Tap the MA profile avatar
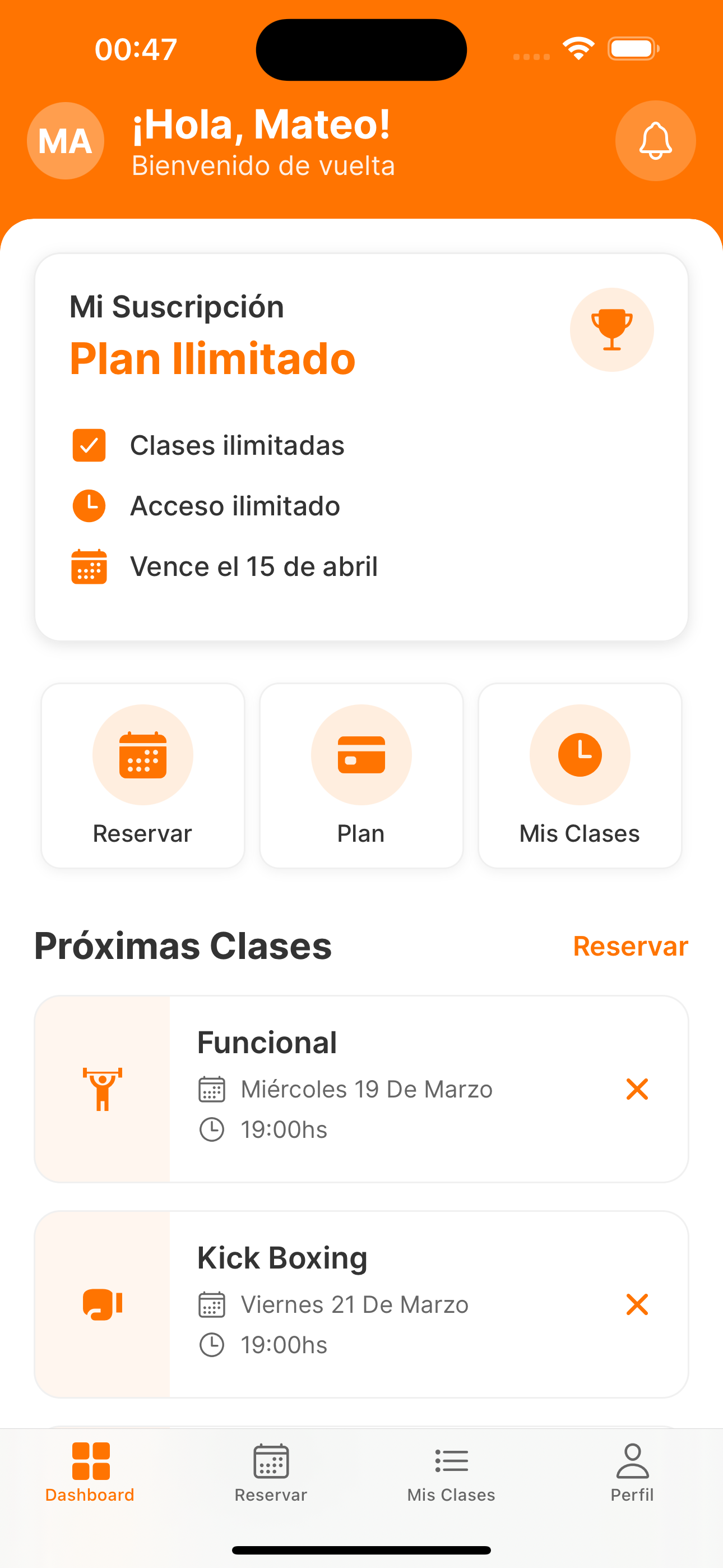The image size is (723, 1568). (64, 141)
